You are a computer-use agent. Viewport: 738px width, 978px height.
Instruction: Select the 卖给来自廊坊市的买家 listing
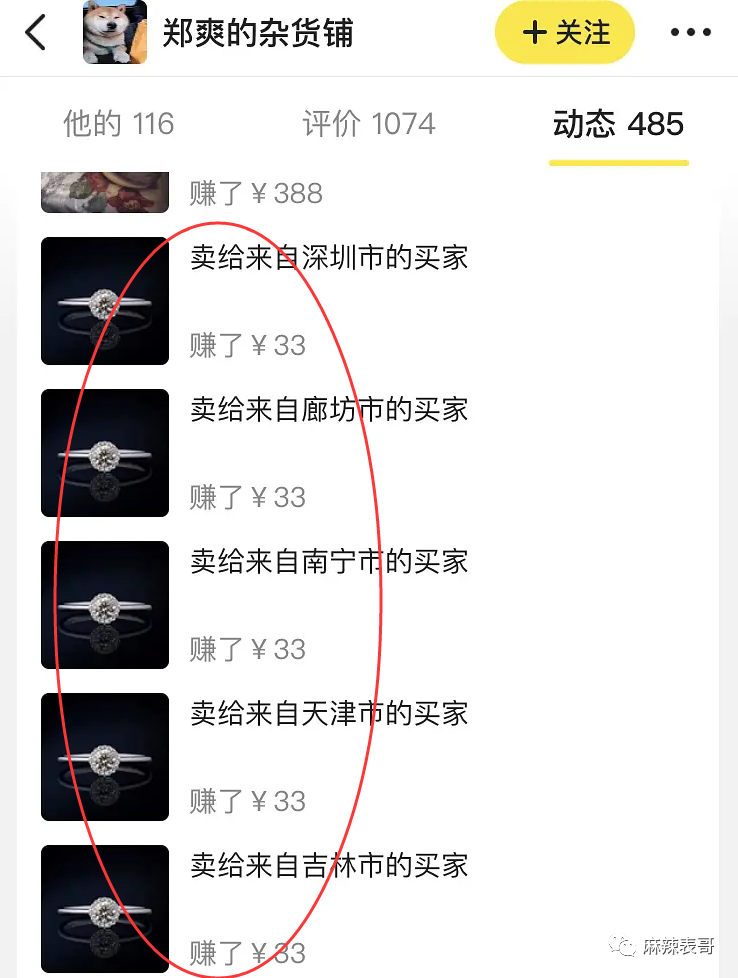click(x=330, y=409)
